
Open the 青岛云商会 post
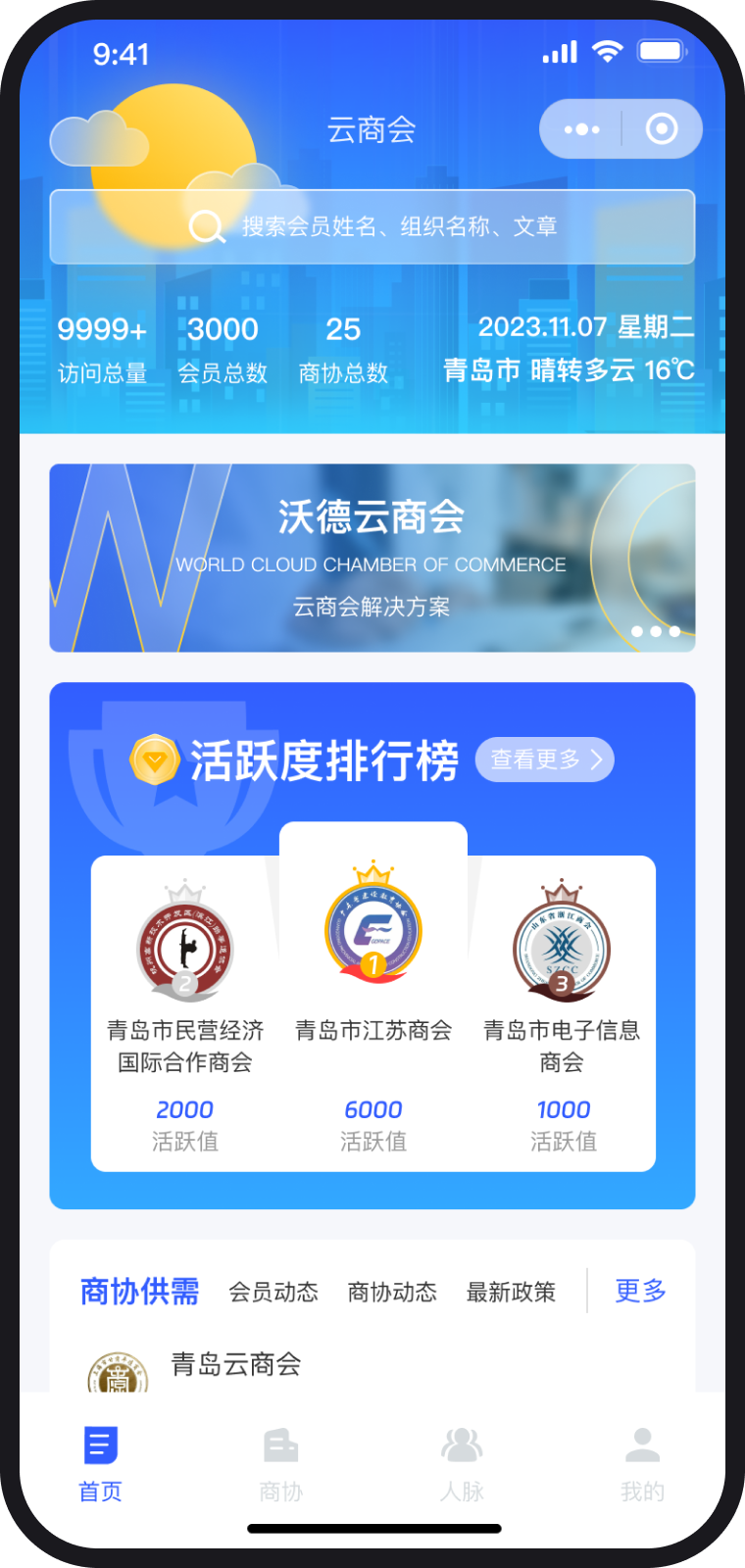point(235,1365)
